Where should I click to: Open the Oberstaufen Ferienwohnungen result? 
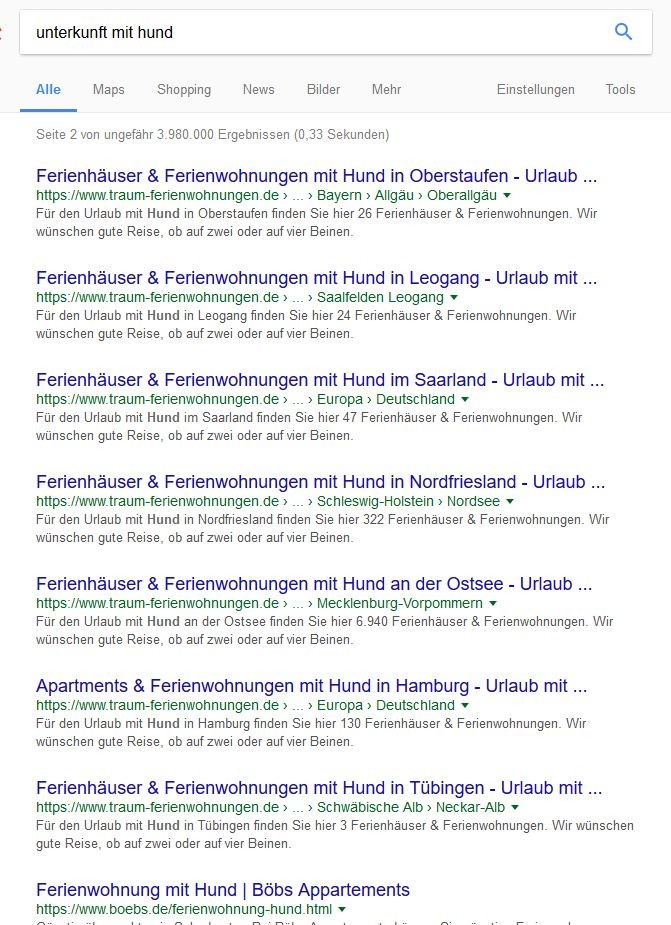point(316,176)
